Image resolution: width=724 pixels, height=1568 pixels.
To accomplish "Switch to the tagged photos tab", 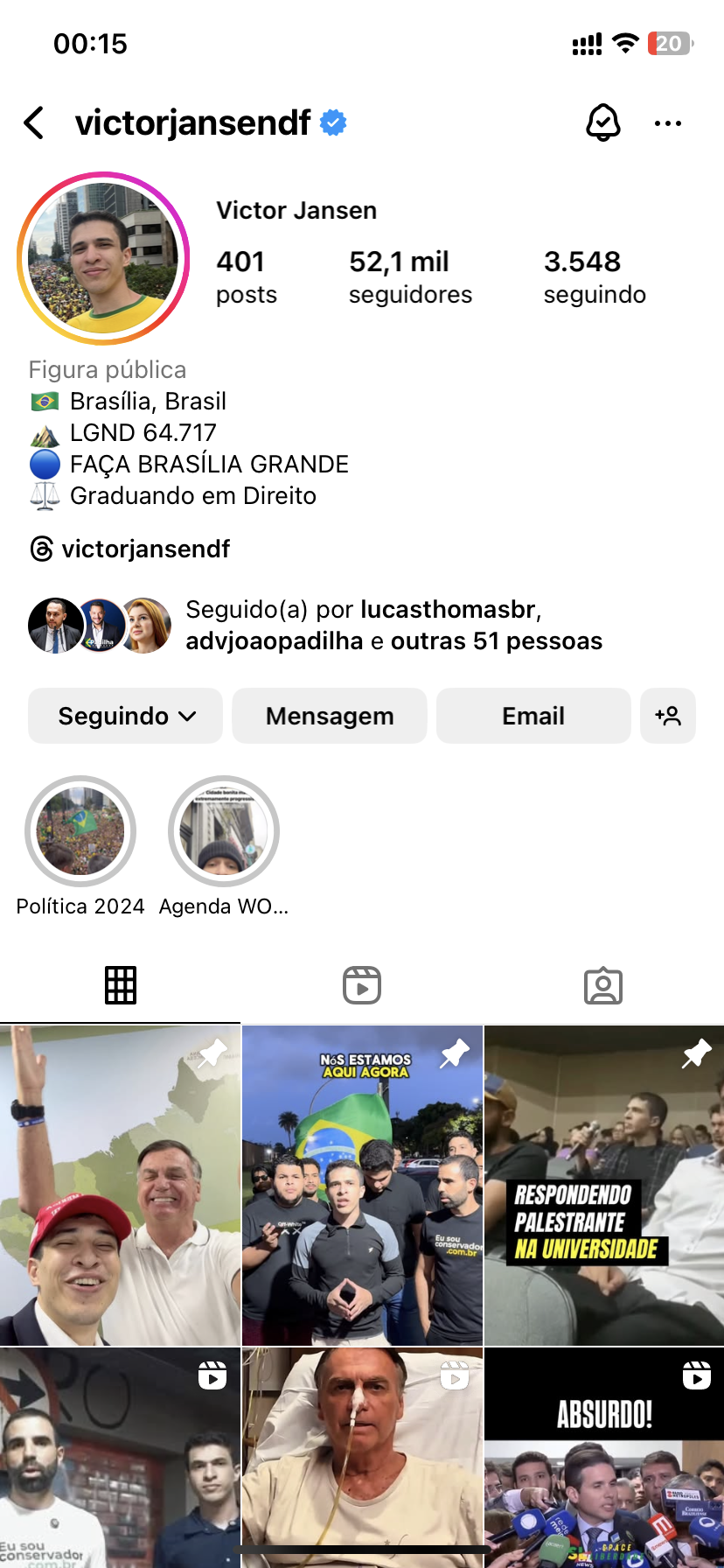I will pos(603,985).
